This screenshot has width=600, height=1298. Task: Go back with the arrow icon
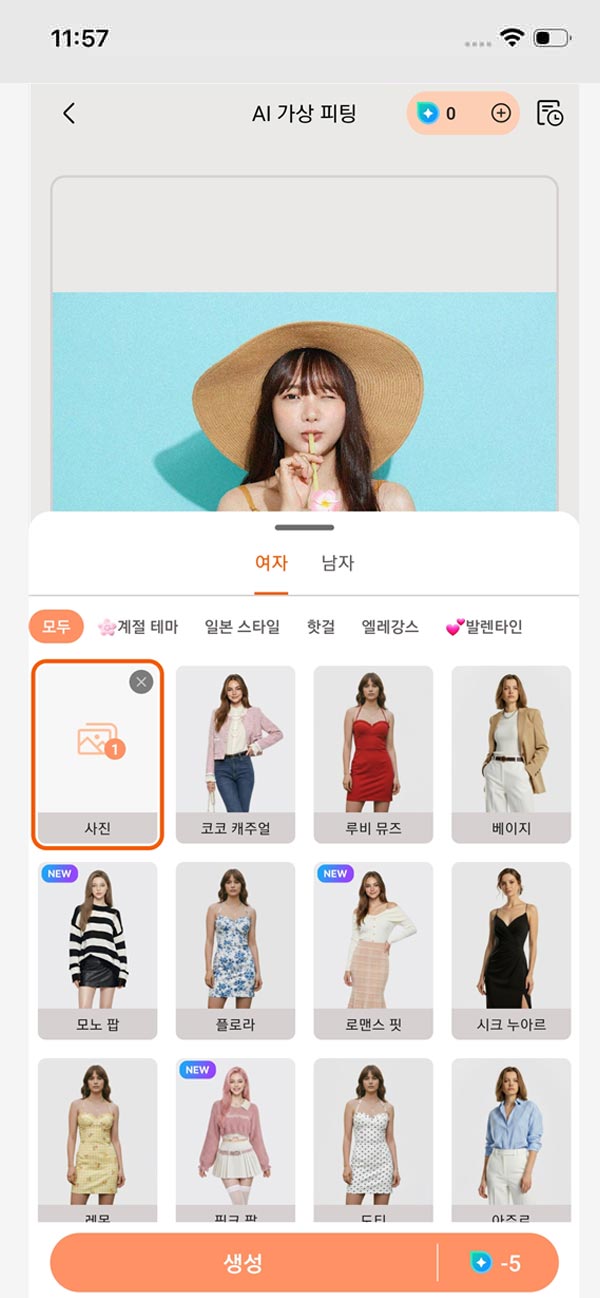click(x=69, y=113)
